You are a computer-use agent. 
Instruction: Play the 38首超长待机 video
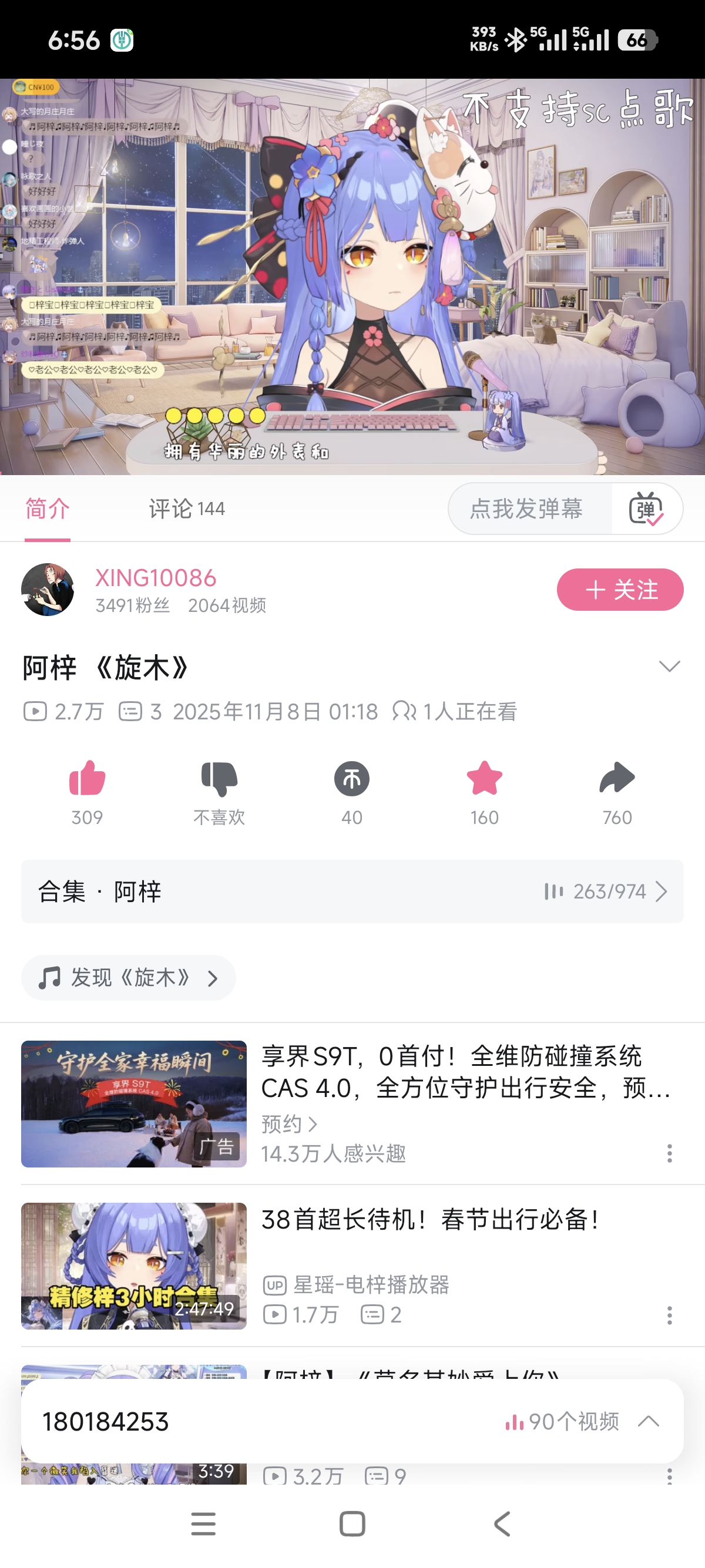pos(134,1266)
